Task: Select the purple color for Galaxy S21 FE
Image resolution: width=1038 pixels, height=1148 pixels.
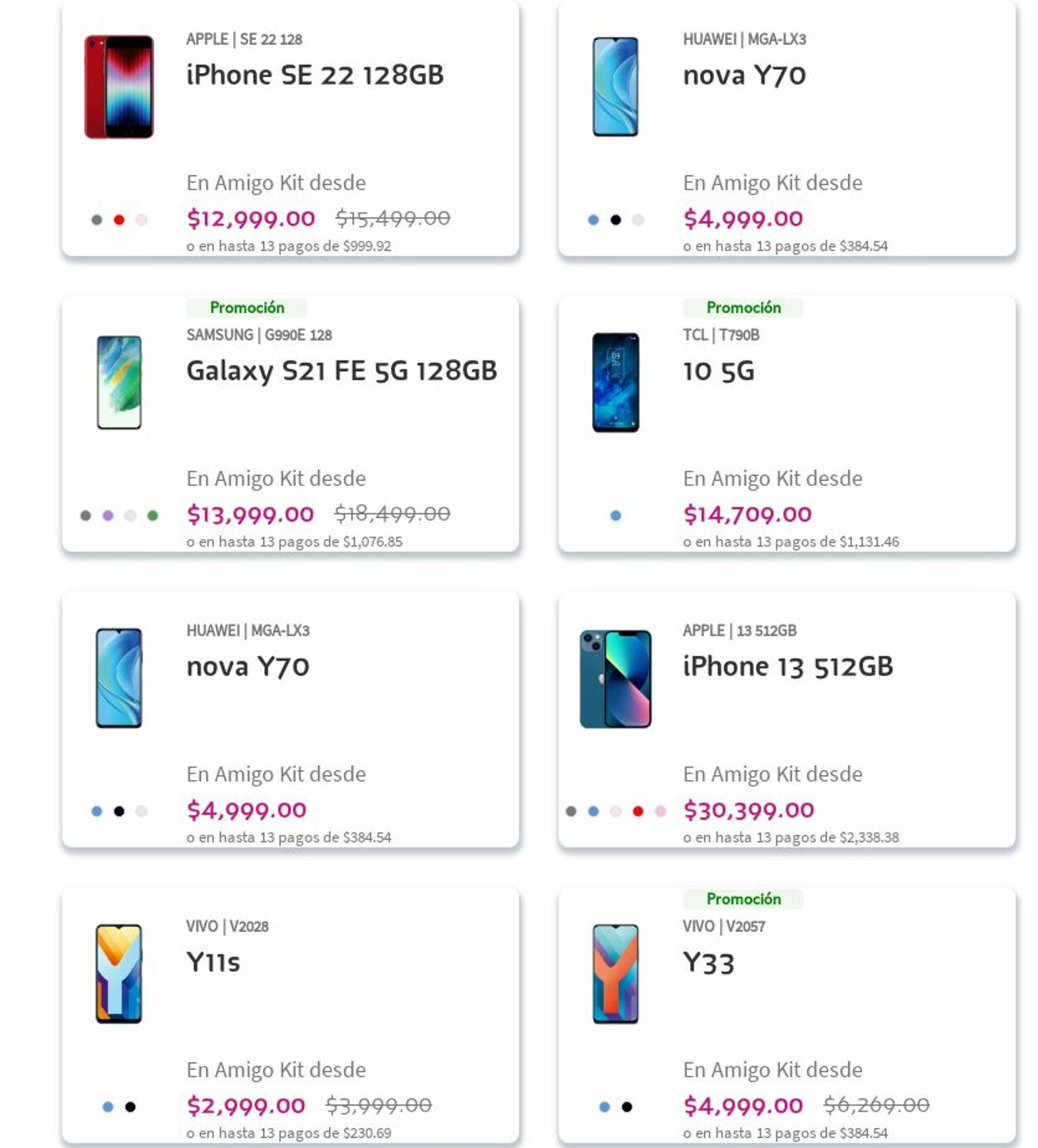Action: point(108,516)
